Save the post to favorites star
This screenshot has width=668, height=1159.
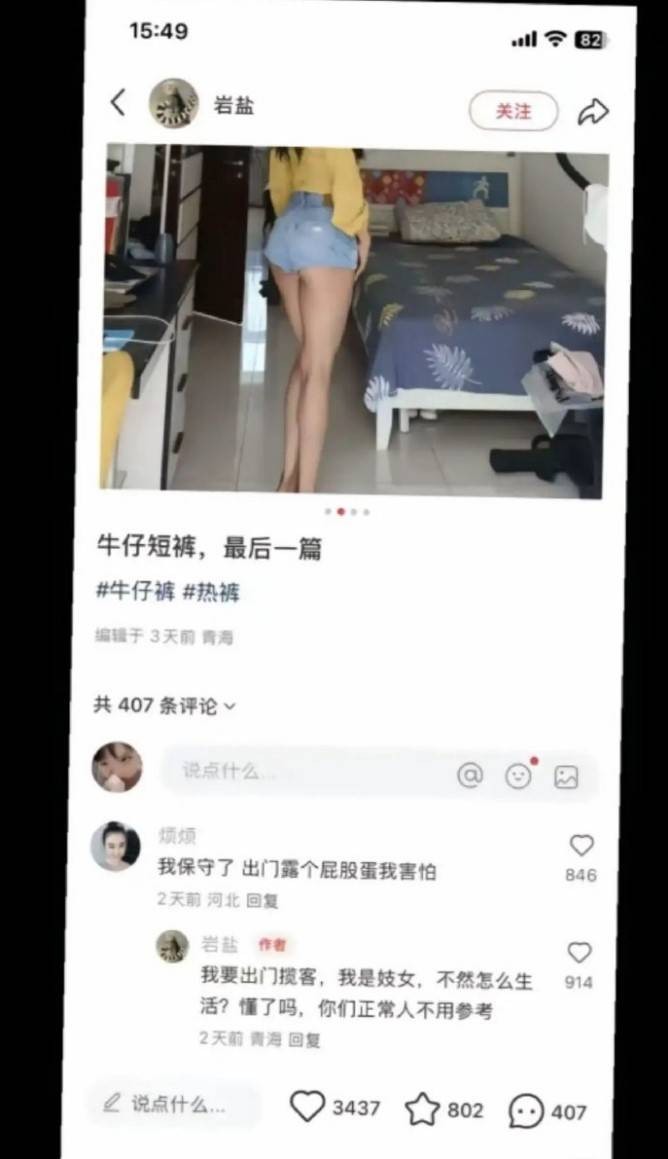pos(422,1109)
